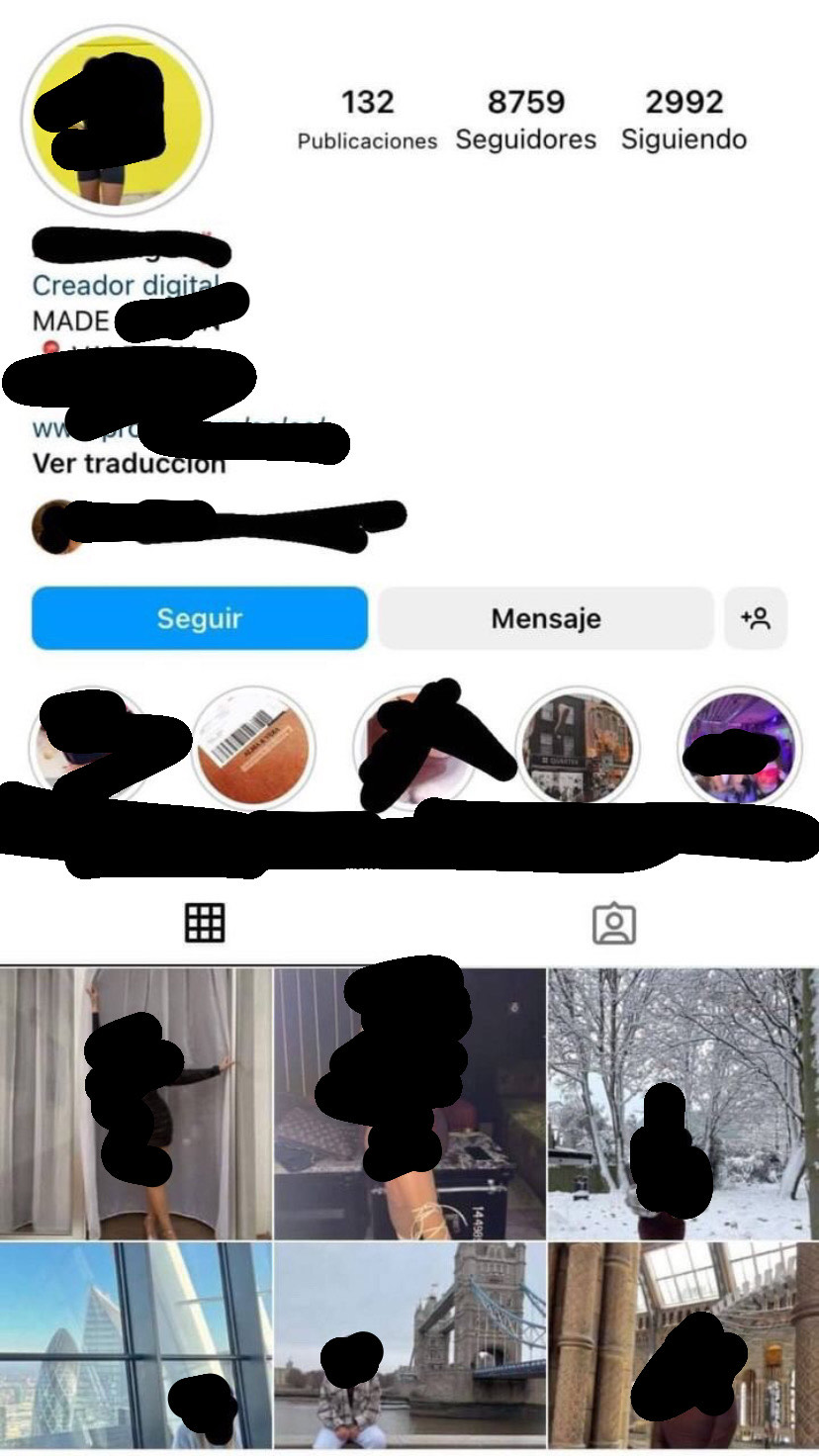This screenshot has height=1456, width=819.
Task: Expand bio with Ver traducción
Action: [129, 462]
